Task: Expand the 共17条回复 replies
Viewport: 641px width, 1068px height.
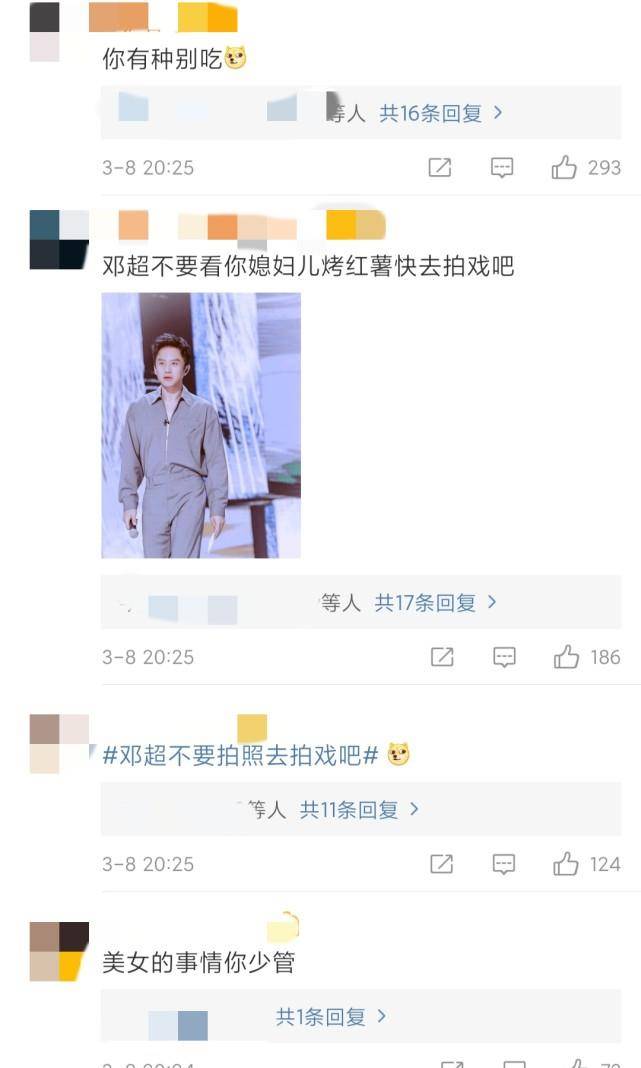Action: (x=435, y=603)
